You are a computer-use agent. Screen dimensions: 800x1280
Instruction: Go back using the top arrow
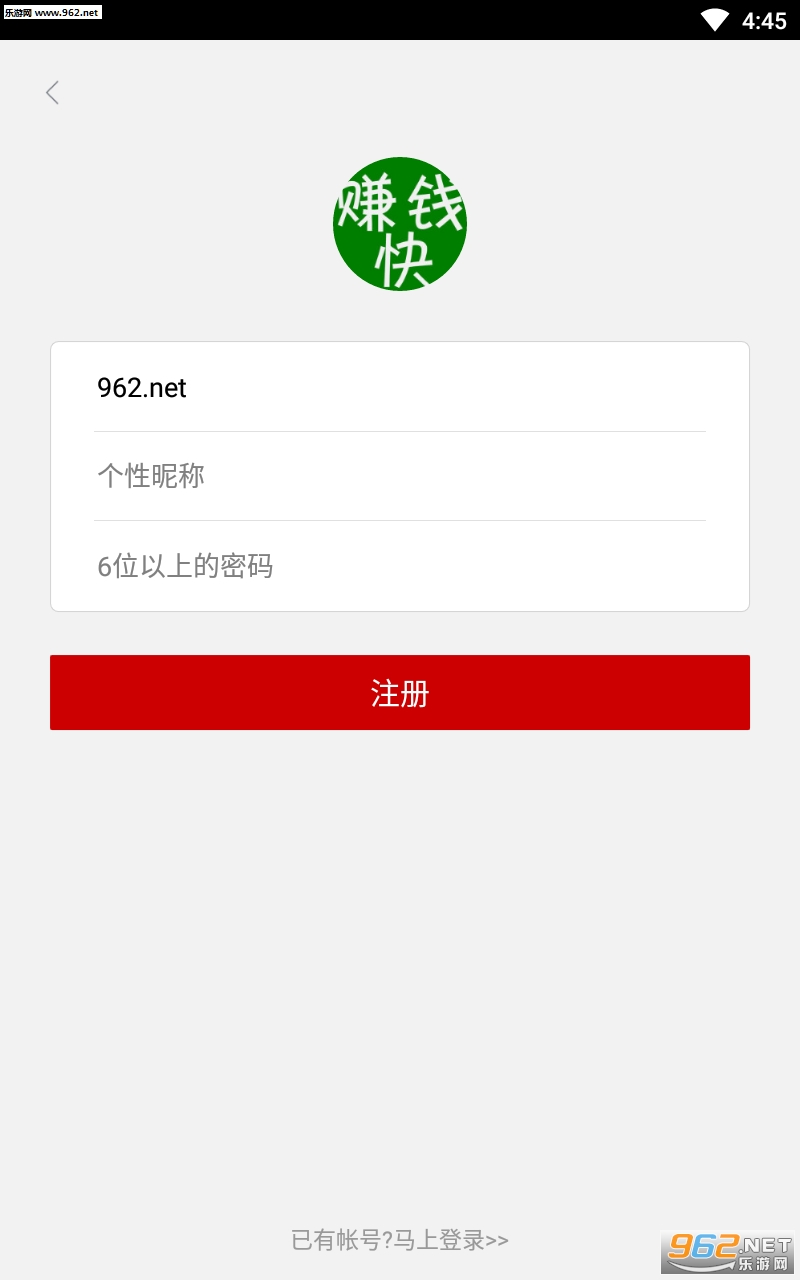(x=53, y=93)
